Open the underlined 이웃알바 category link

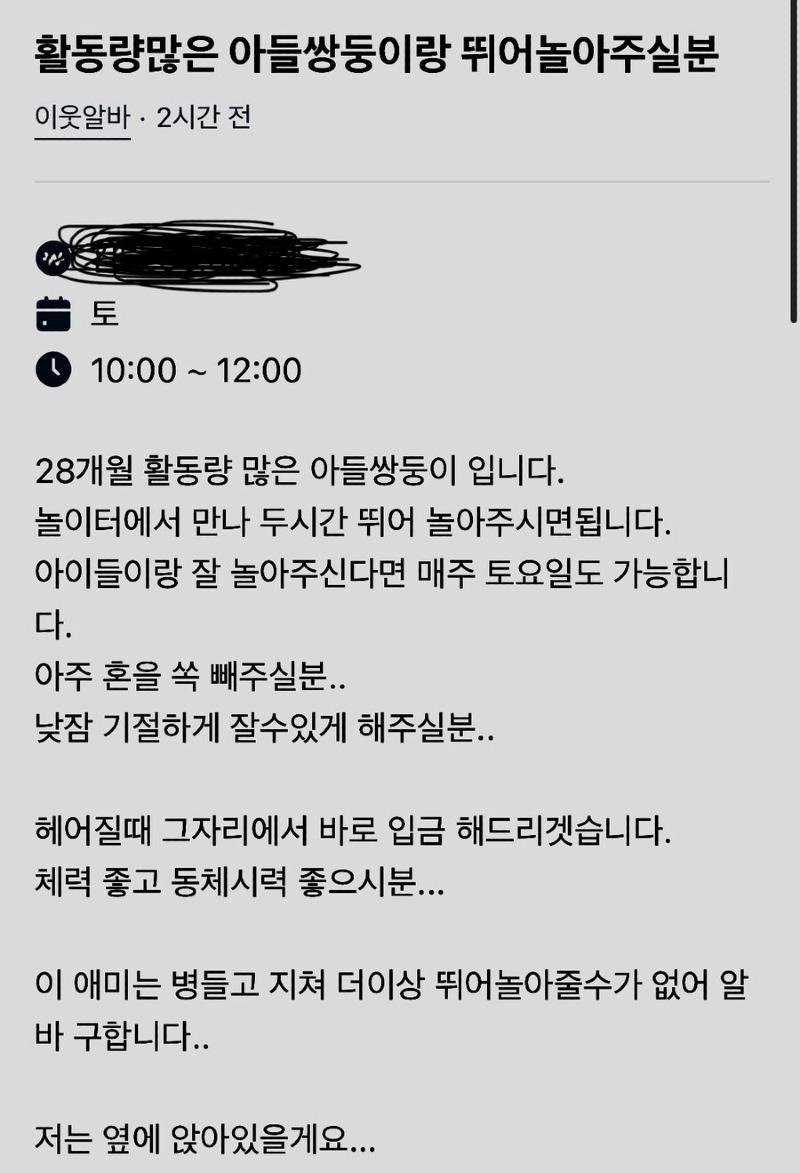[x=82, y=119]
